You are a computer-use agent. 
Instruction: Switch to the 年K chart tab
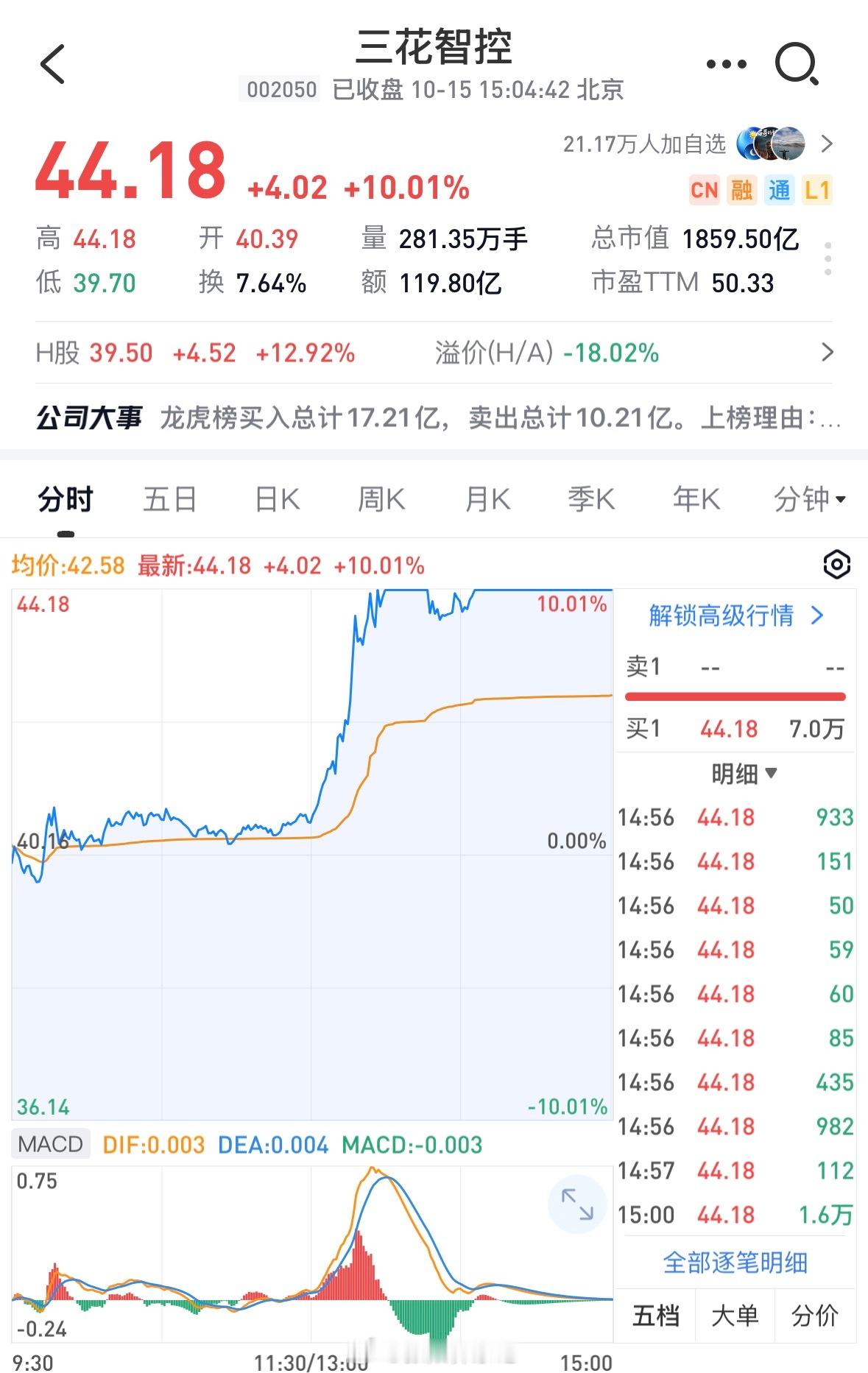click(696, 499)
